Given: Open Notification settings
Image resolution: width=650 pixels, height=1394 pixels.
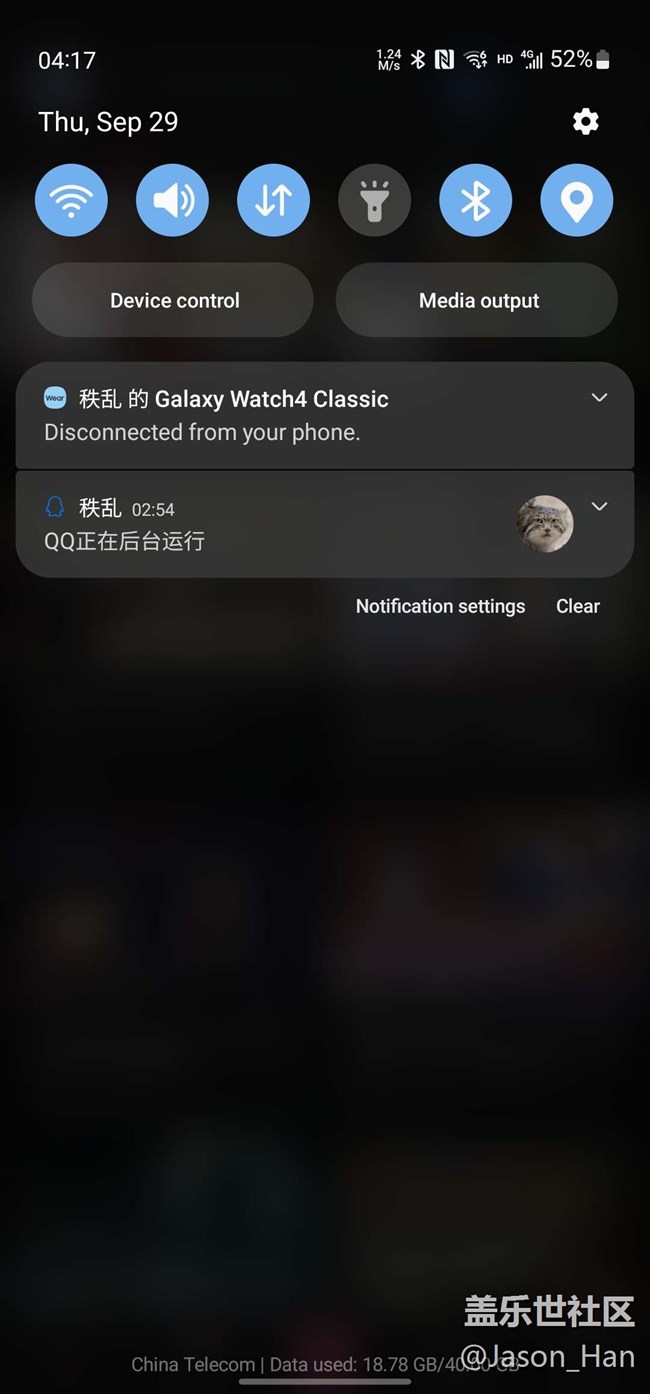Looking at the screenshot, I should coord(440,606).
